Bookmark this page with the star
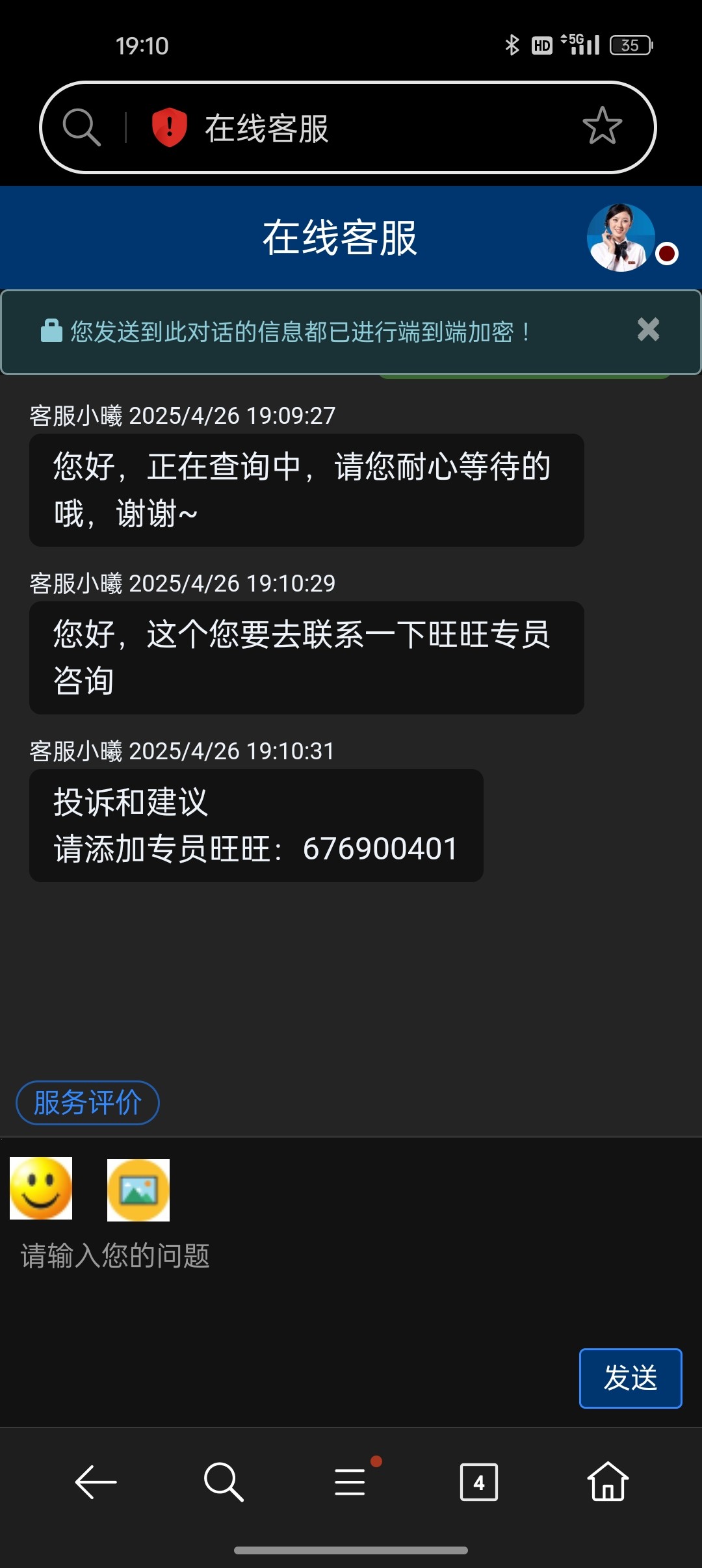 point(602,126)
